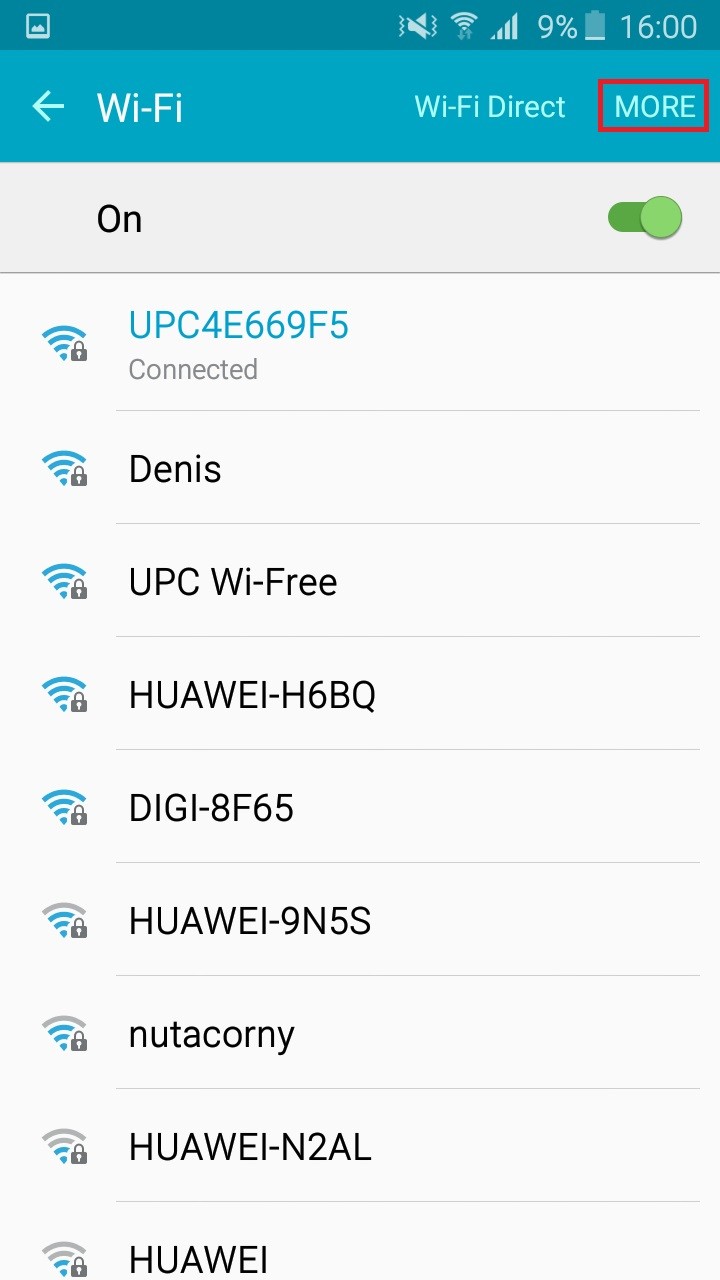Open Wi-Fi Direct
The width and height of the screenshot is (720, 1280).
[490, 107]
